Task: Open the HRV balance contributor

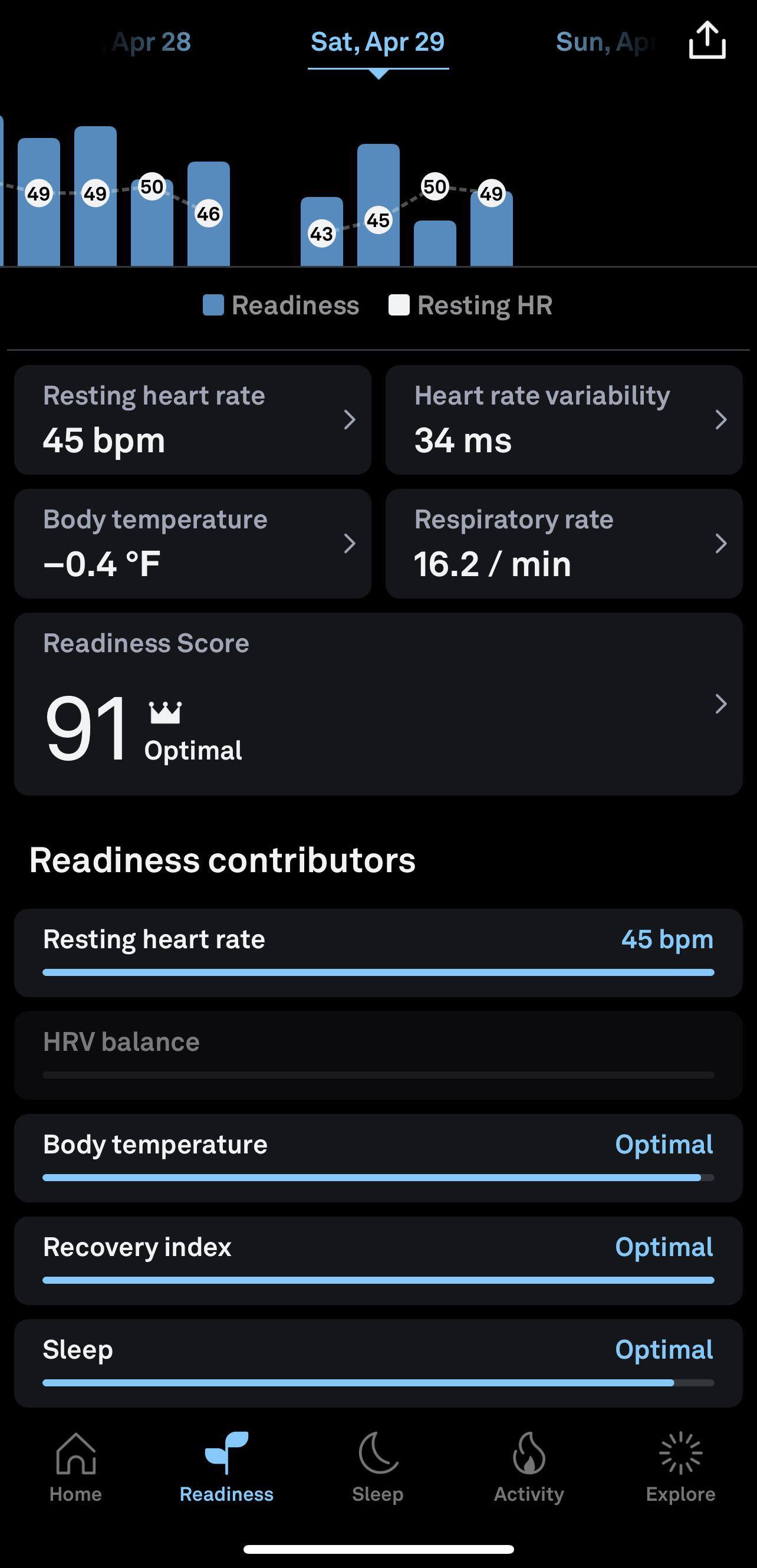Action: (378, 1054)
